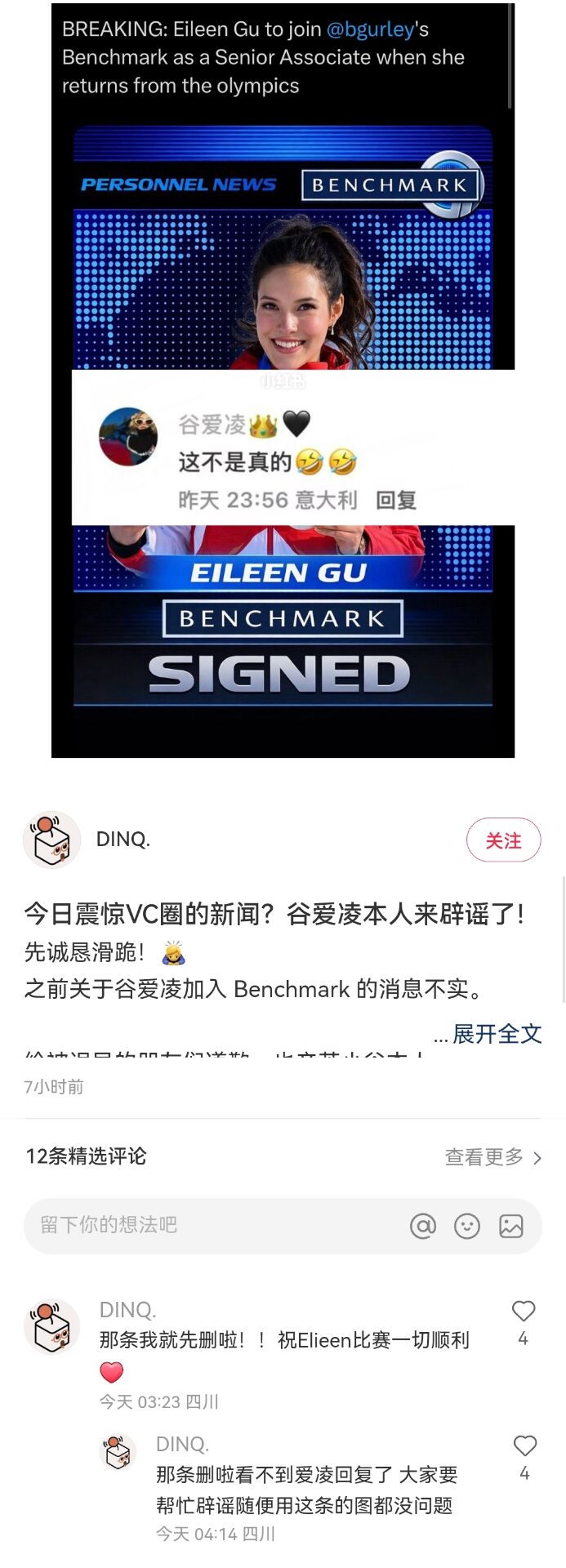Open DINQ.'s avatar on the 03:23 comment

51,1327
